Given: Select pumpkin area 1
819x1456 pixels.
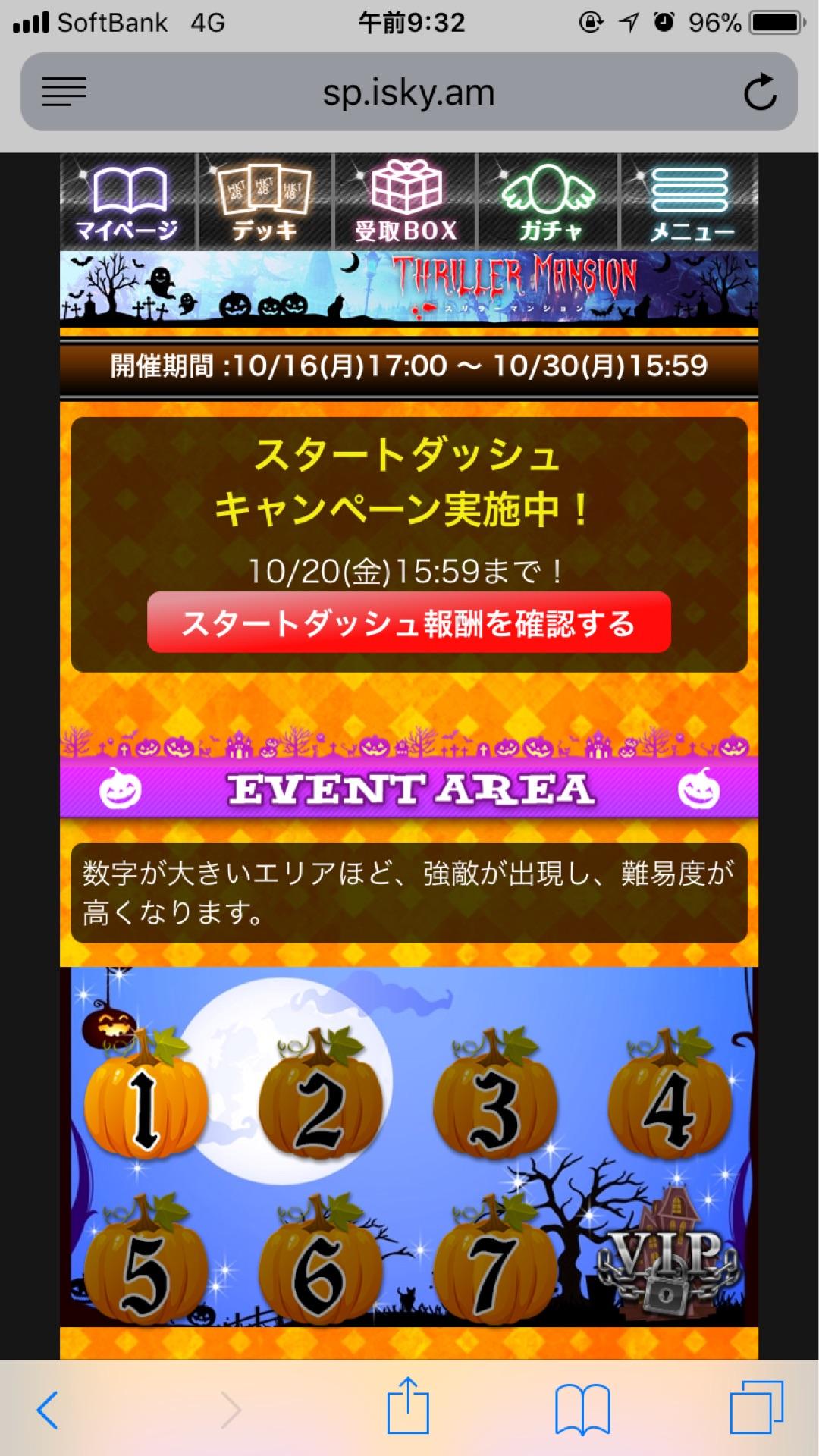Looking at the screenshot, I should pyautogui.click(x=146, y=1100).
